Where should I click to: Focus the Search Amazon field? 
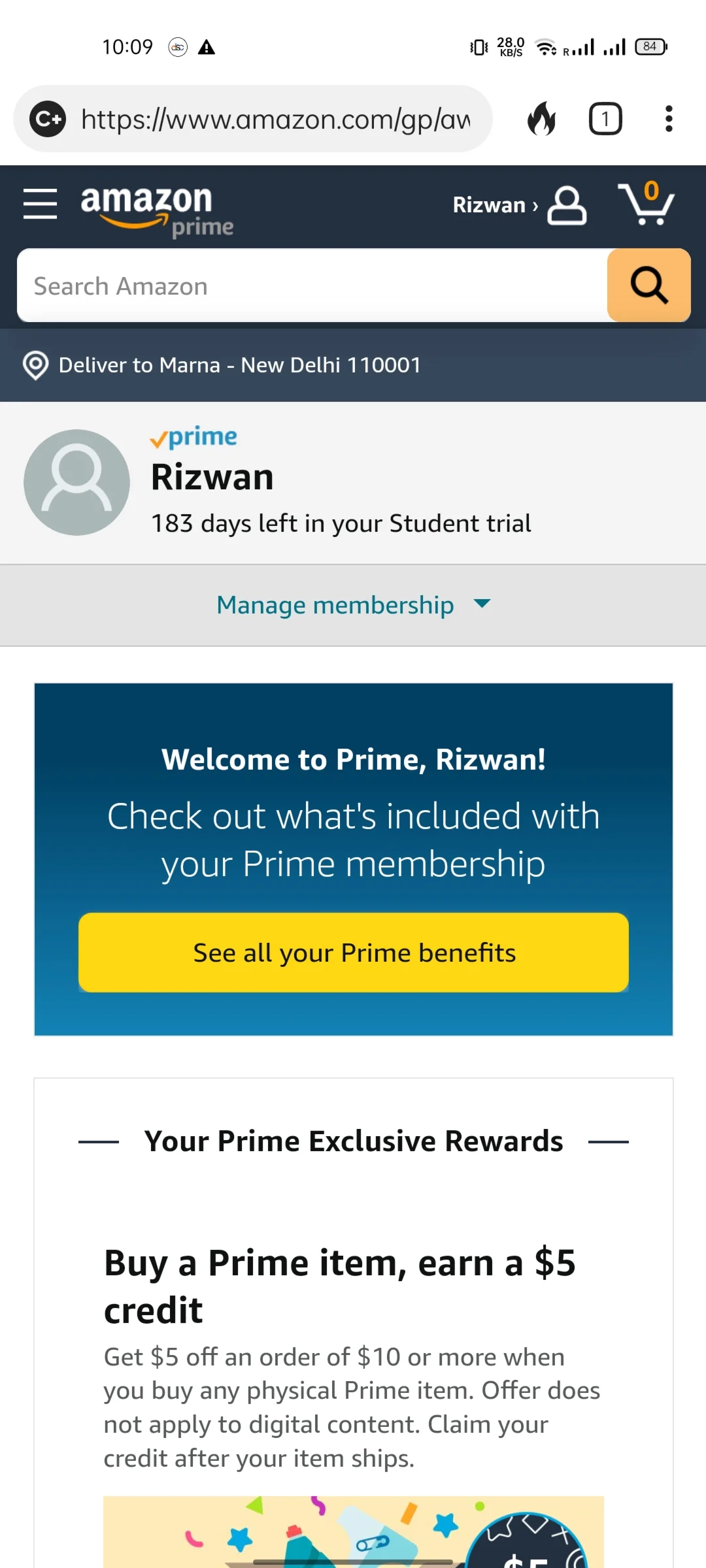click(x=312, y=286)
